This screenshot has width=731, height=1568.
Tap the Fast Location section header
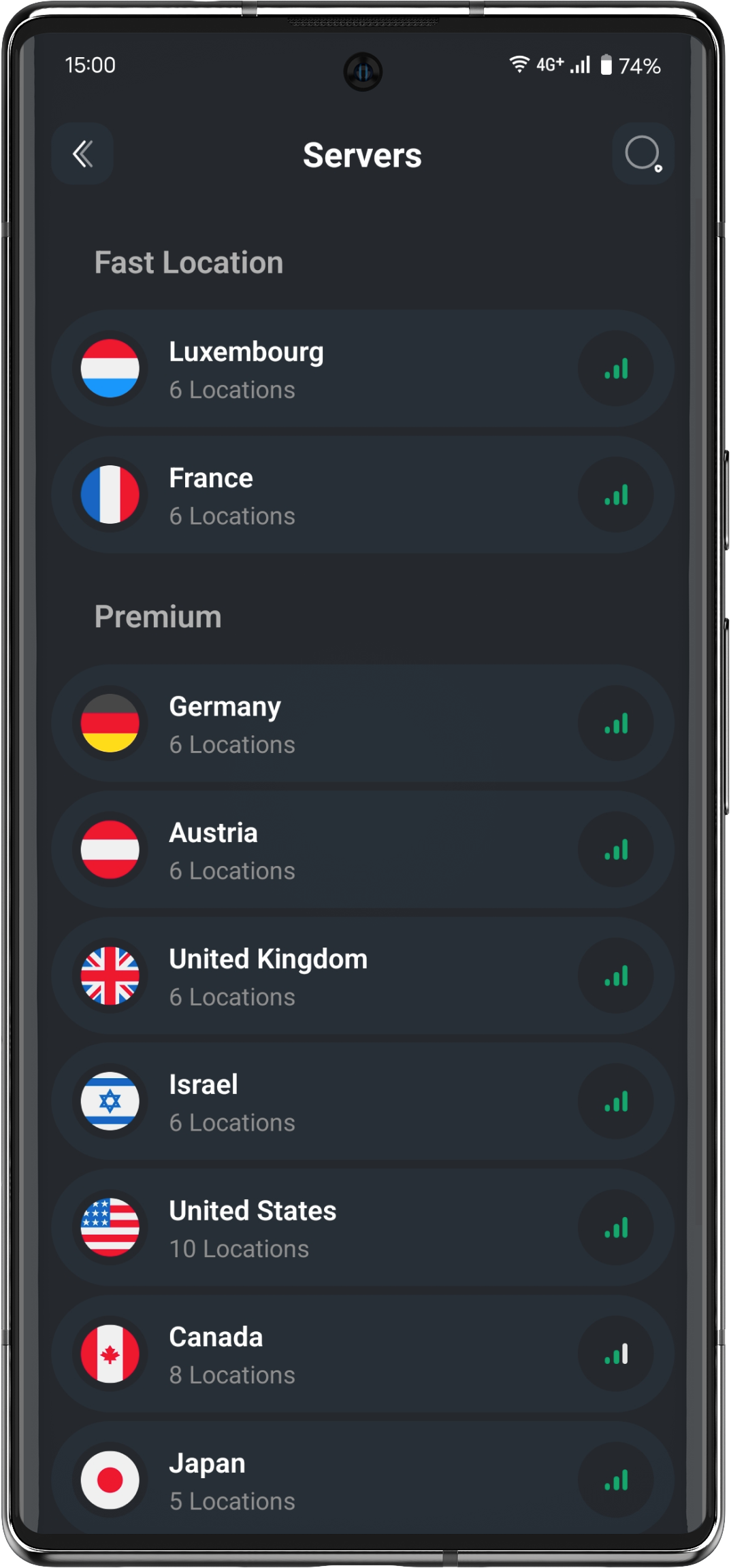point(189,263)
